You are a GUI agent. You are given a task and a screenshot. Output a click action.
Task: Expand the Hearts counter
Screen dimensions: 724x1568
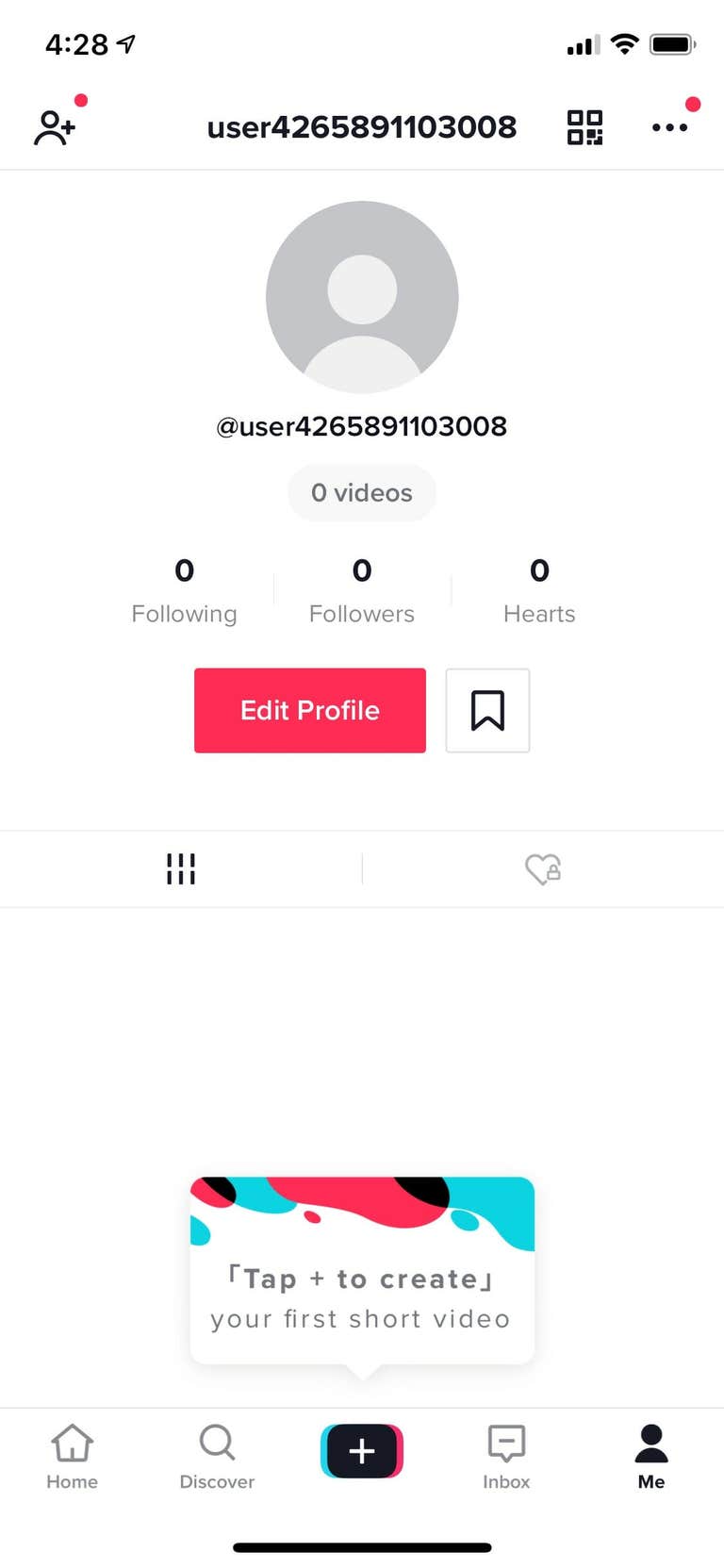coord(539,587)
